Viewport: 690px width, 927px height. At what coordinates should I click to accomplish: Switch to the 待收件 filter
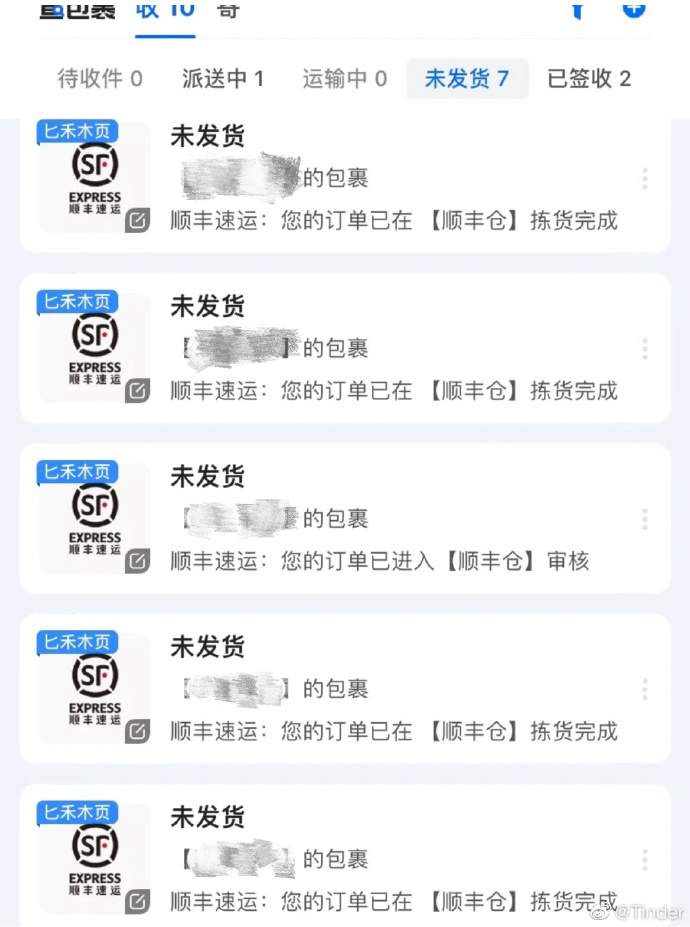click(x=100, y=79)
